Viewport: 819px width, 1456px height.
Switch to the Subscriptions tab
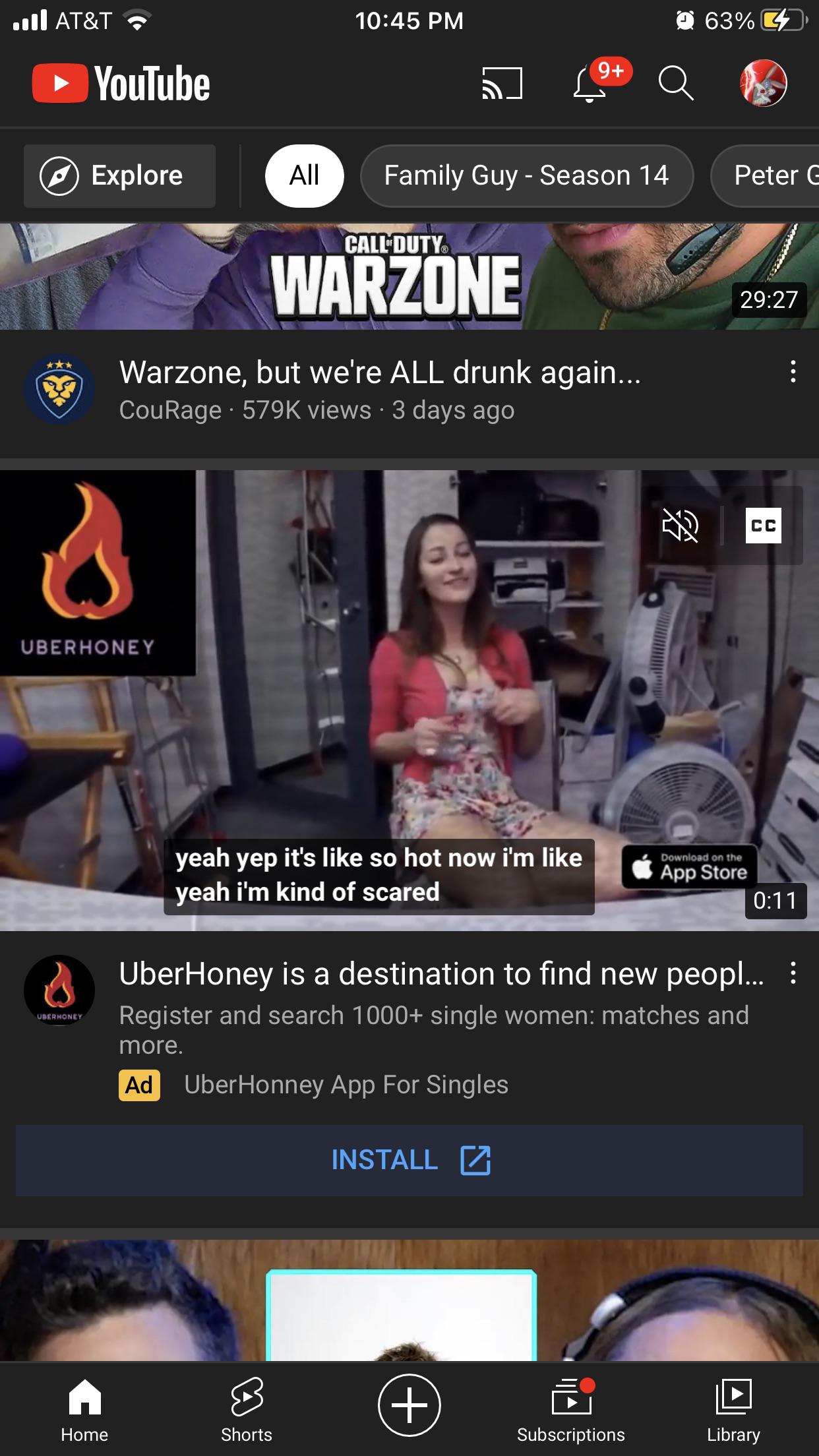tap(571, 1409)
